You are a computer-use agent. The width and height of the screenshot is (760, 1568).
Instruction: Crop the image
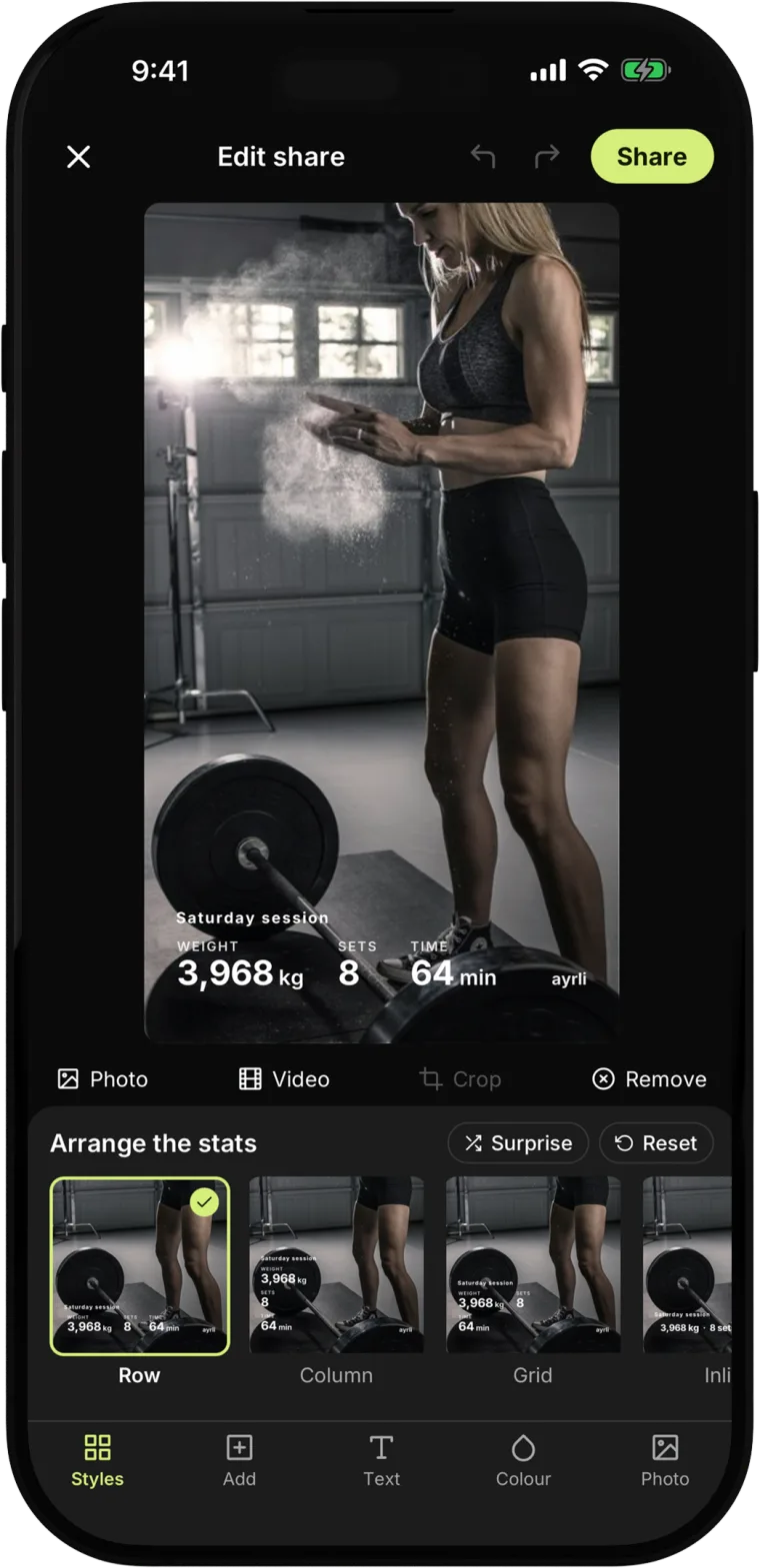point(460,1079)
